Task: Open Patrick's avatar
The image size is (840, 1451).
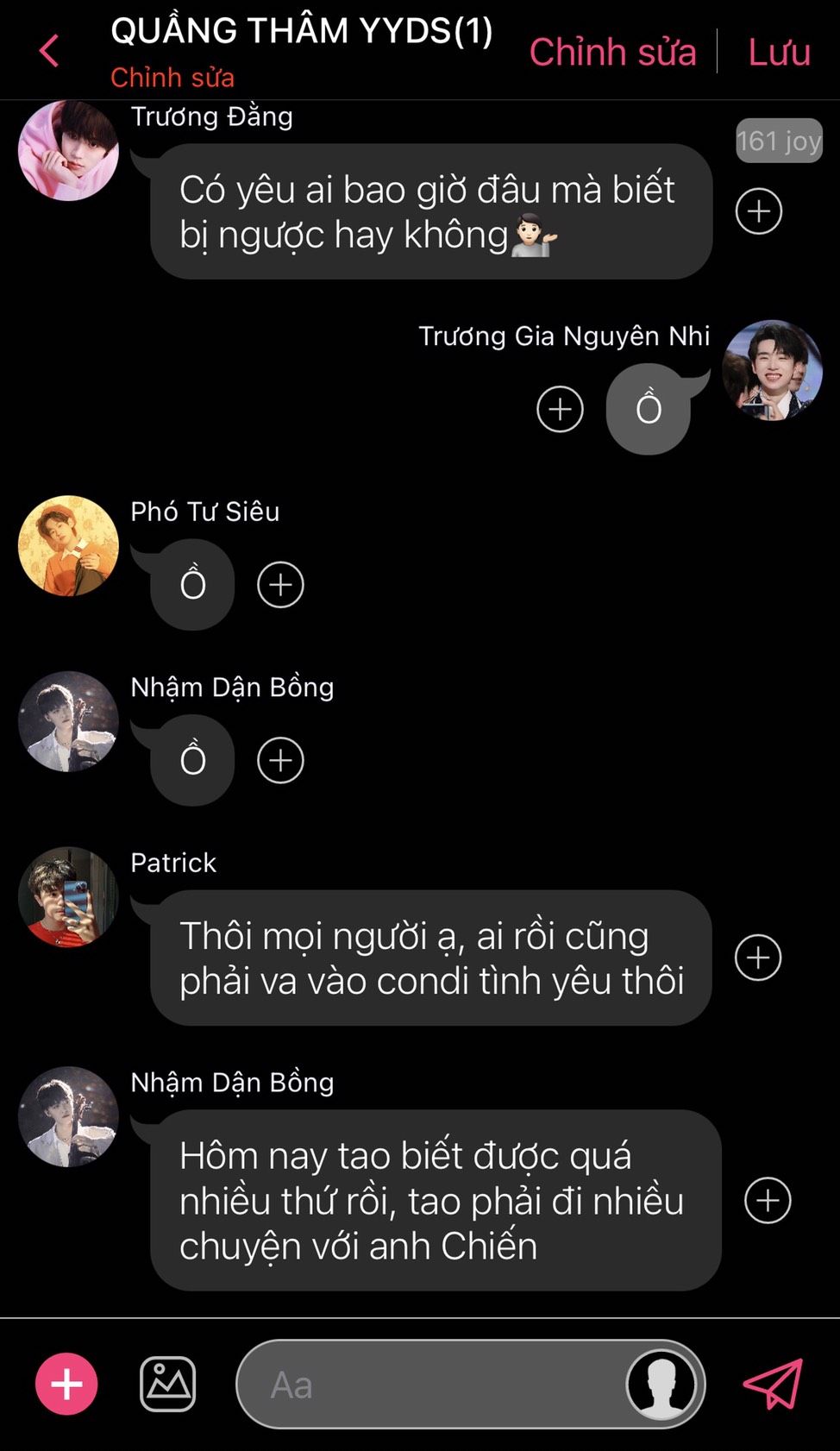Action: coord(68,897)
